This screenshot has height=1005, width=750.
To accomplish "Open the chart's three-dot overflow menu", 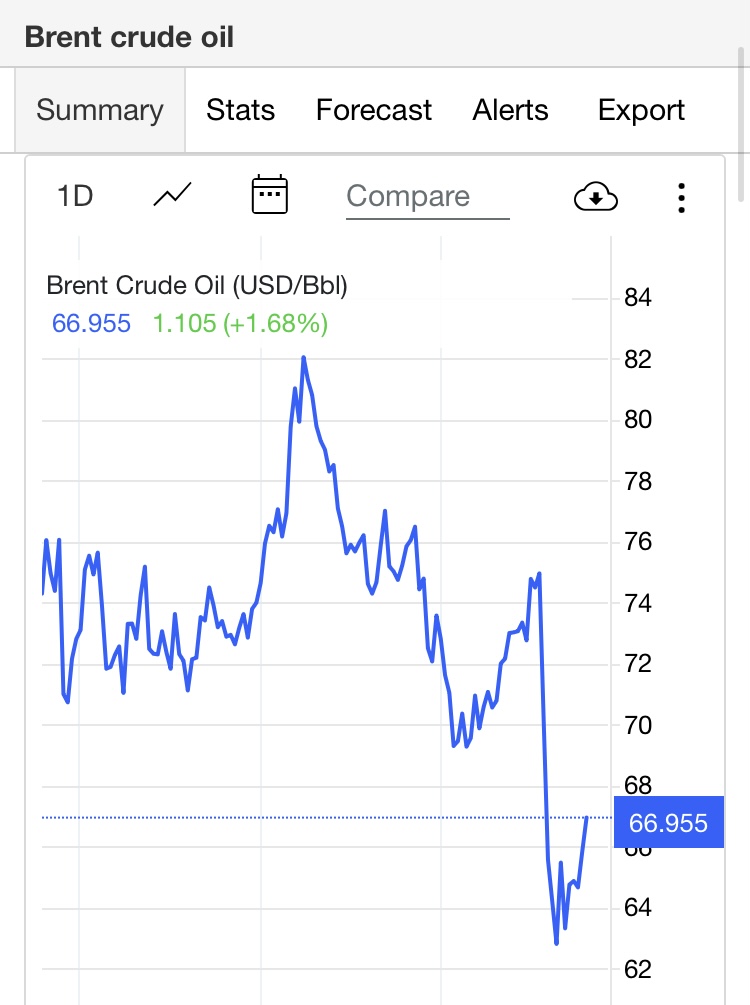I will [x=681, y=197].
